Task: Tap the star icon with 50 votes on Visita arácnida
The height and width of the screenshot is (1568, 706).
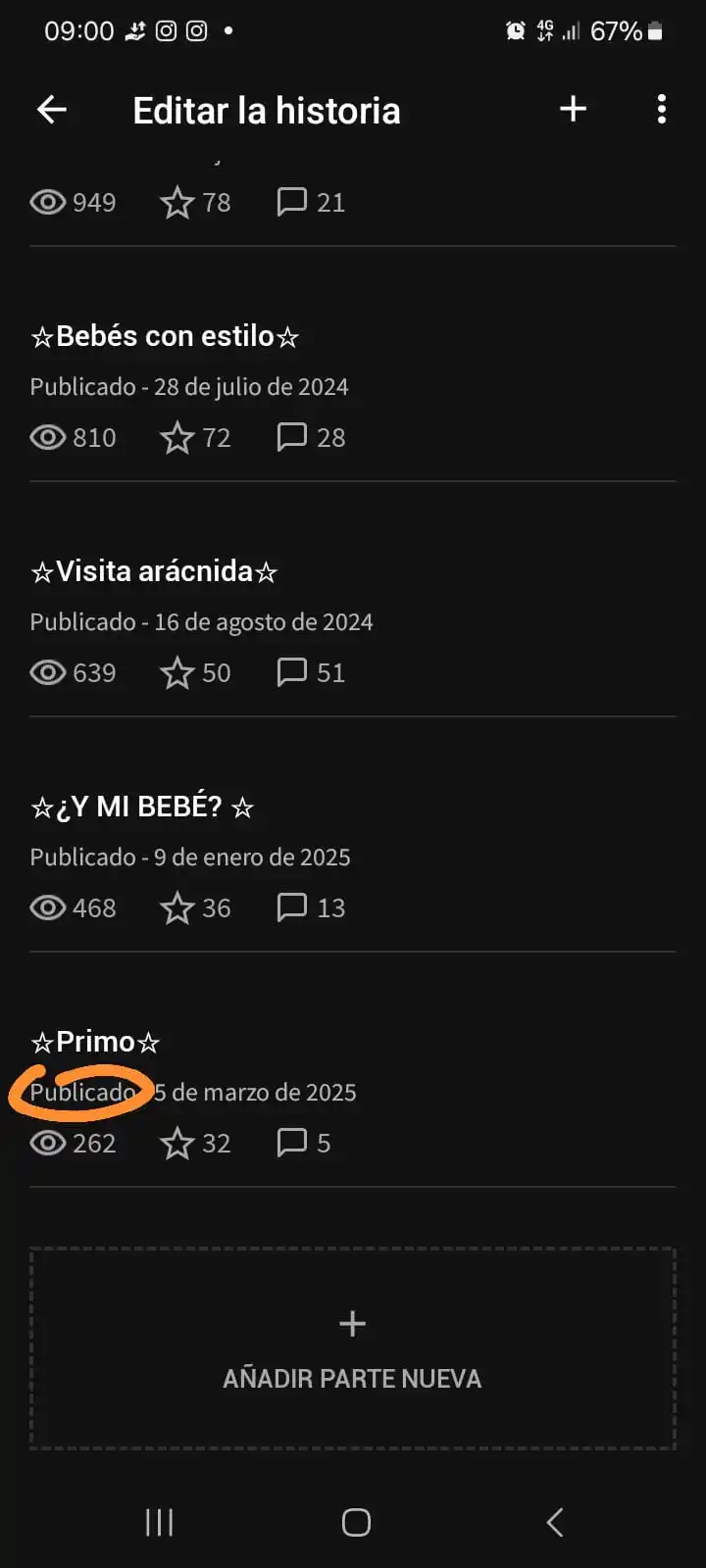Action: pyautogui.click(x=178, y=672)
